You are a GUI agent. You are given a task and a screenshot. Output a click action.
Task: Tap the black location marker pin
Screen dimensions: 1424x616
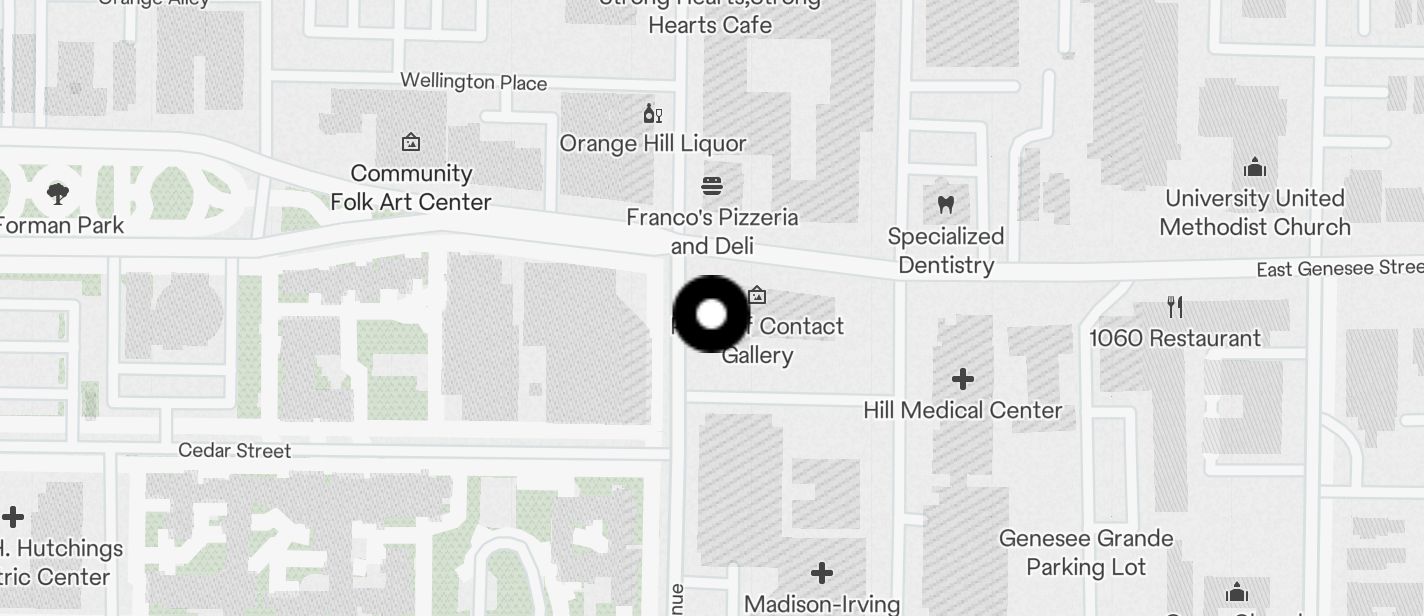711,315
